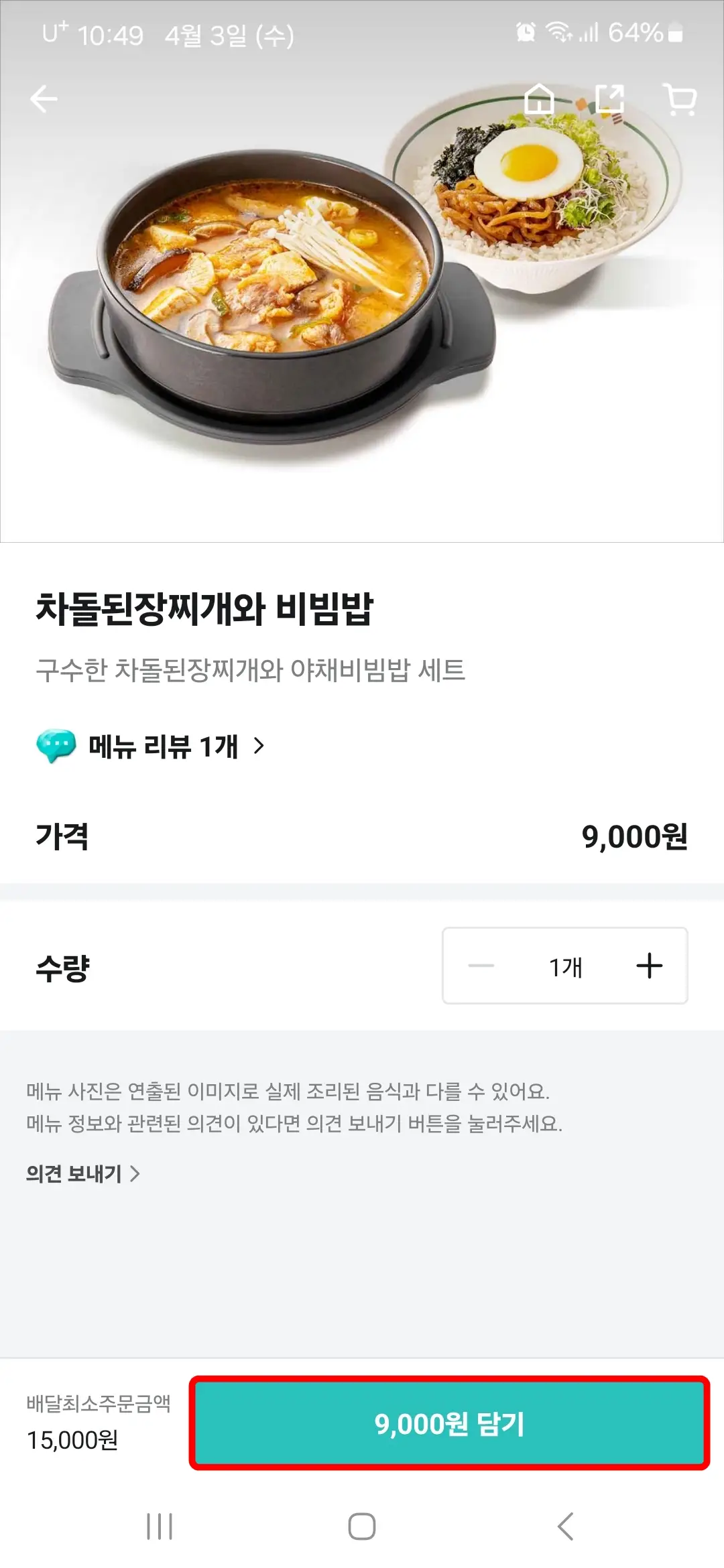Decrease quantity with the minus button

(480, 966)
